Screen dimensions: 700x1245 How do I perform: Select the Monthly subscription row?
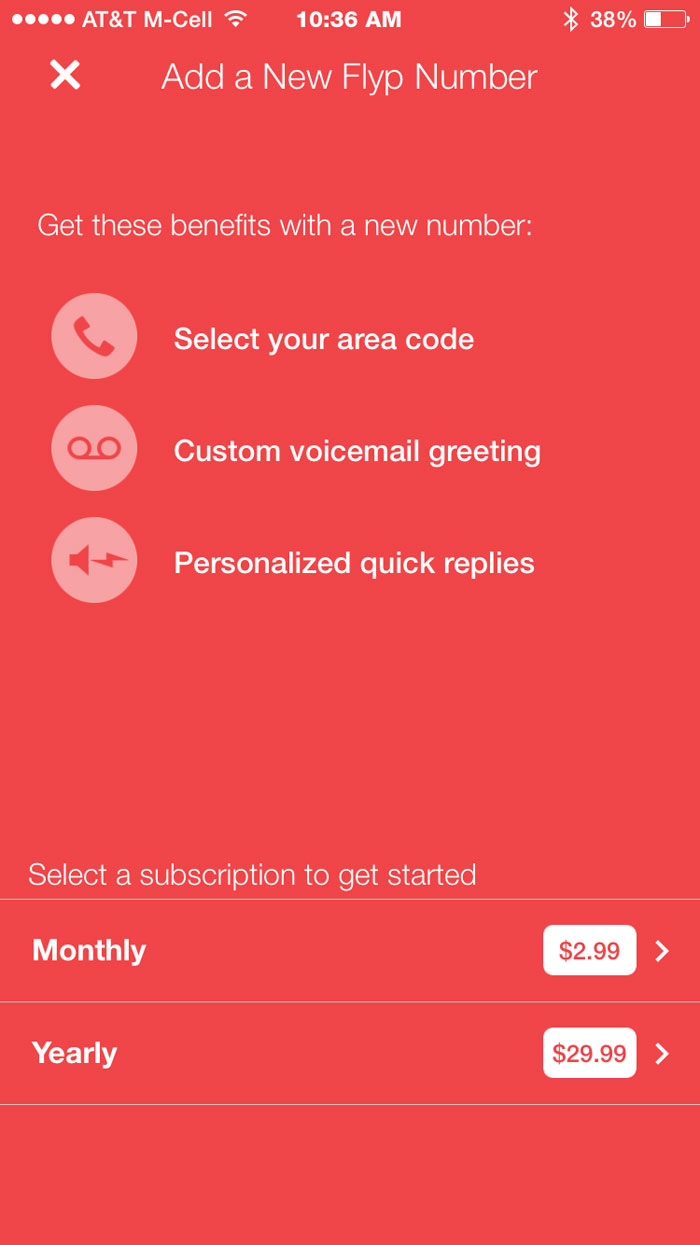pos(350,950)
